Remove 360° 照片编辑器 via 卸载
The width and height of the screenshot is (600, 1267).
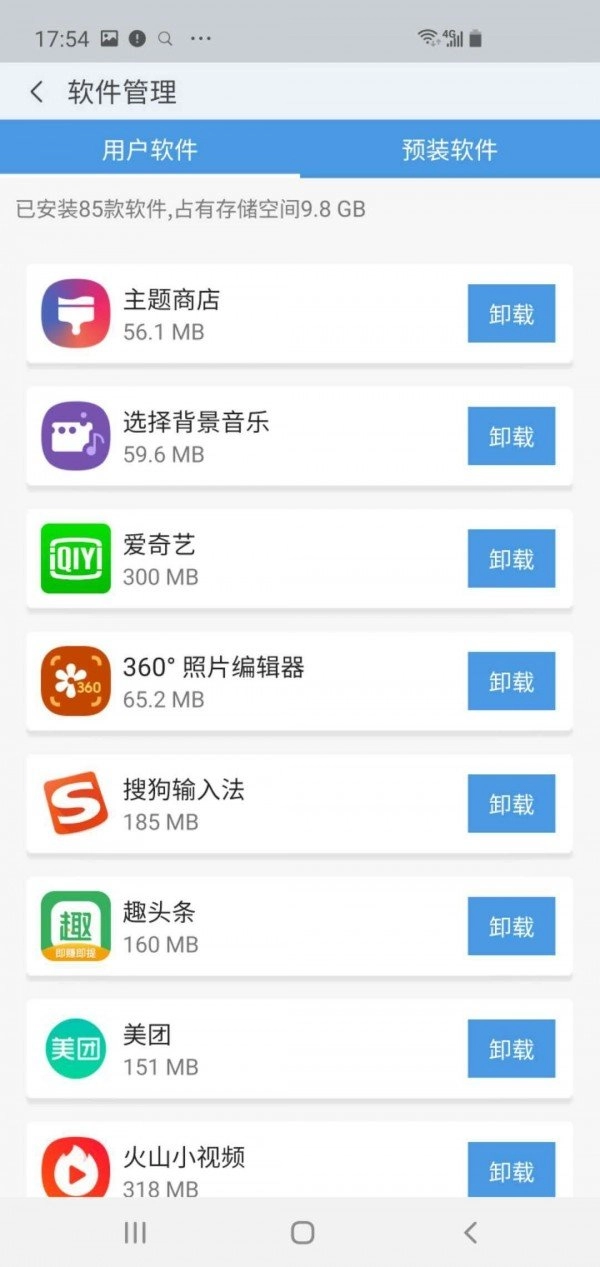point(511,682)
